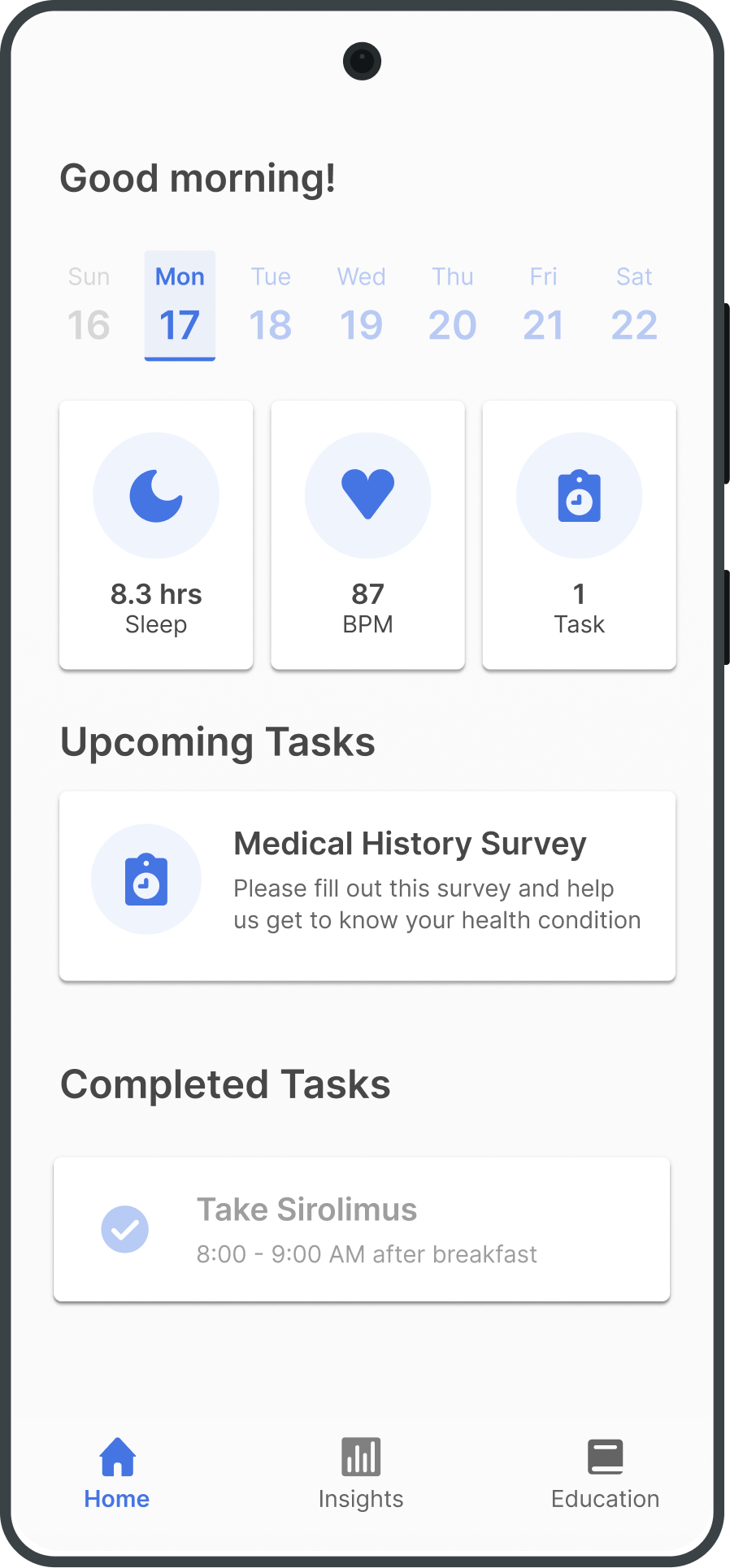Select Friday 21 in the calendar
730x1568 pixels.
click(x=543, y=306)
